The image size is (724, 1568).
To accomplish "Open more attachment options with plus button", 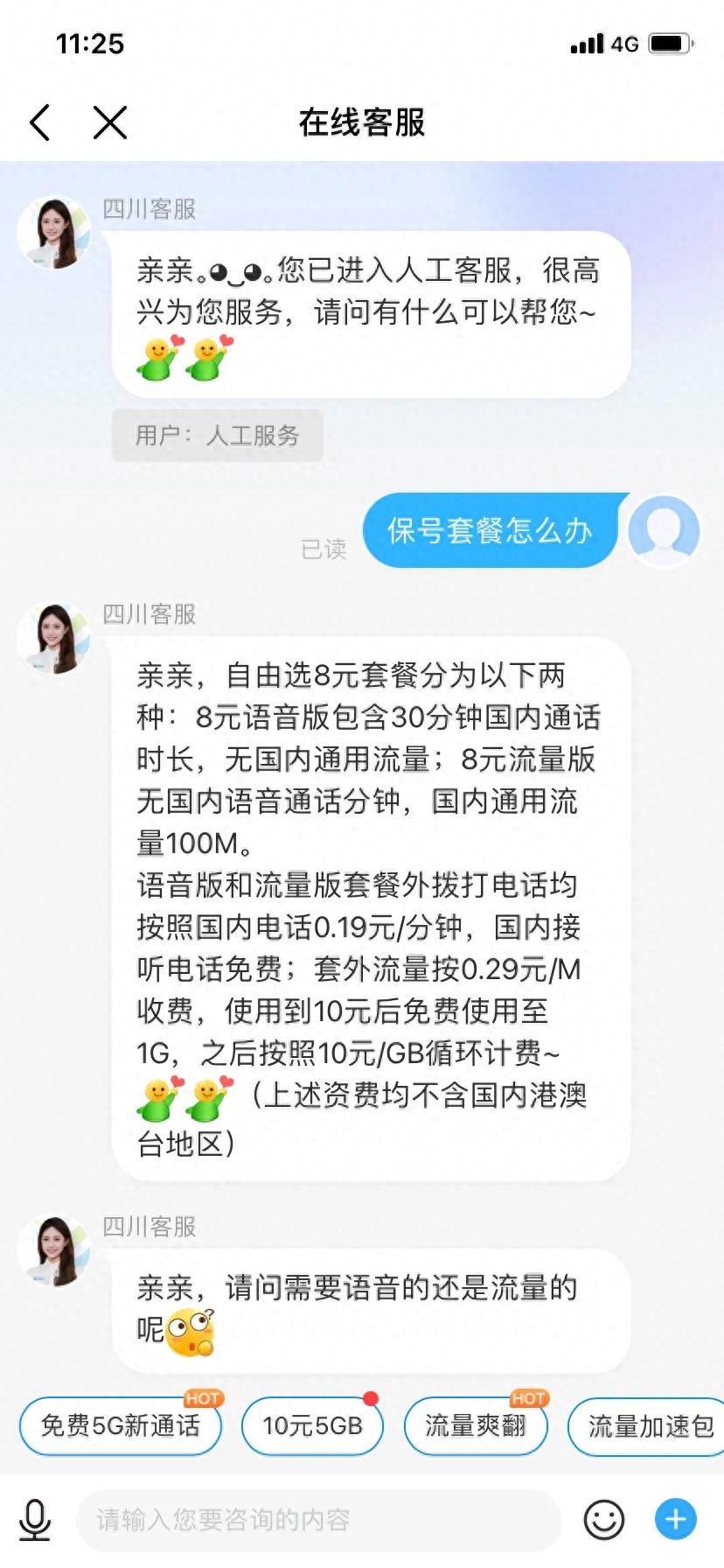I will [x=676, y=1521].
